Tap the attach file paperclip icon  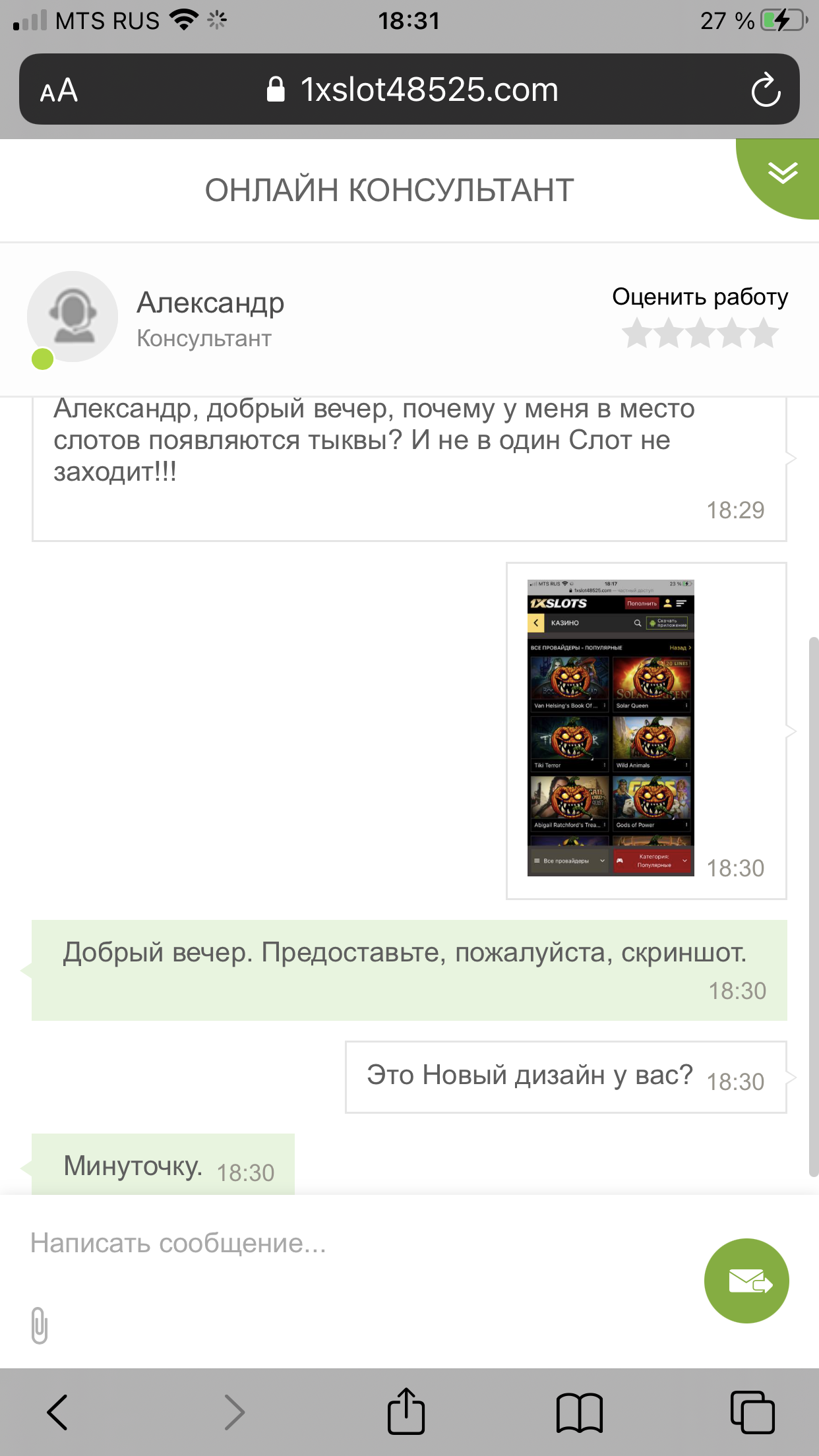40,1325
